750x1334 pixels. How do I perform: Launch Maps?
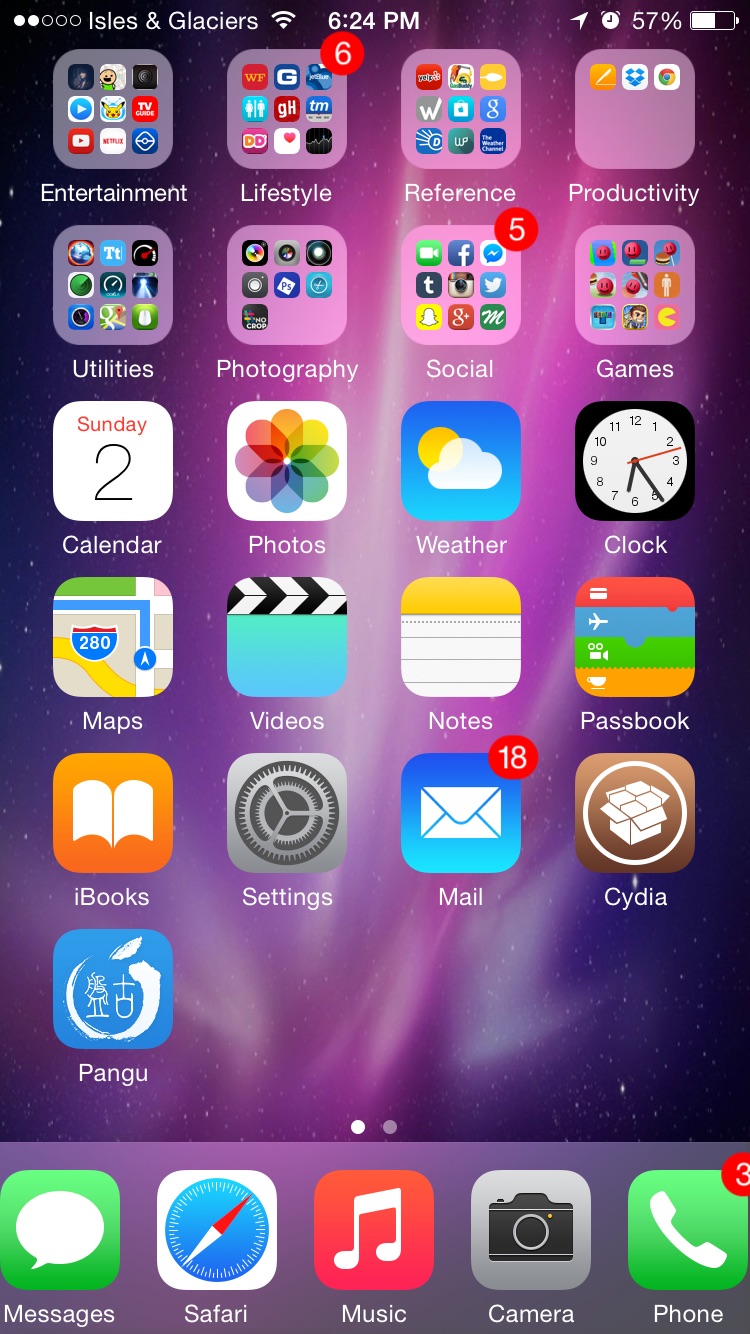click(x=113, y=637)
